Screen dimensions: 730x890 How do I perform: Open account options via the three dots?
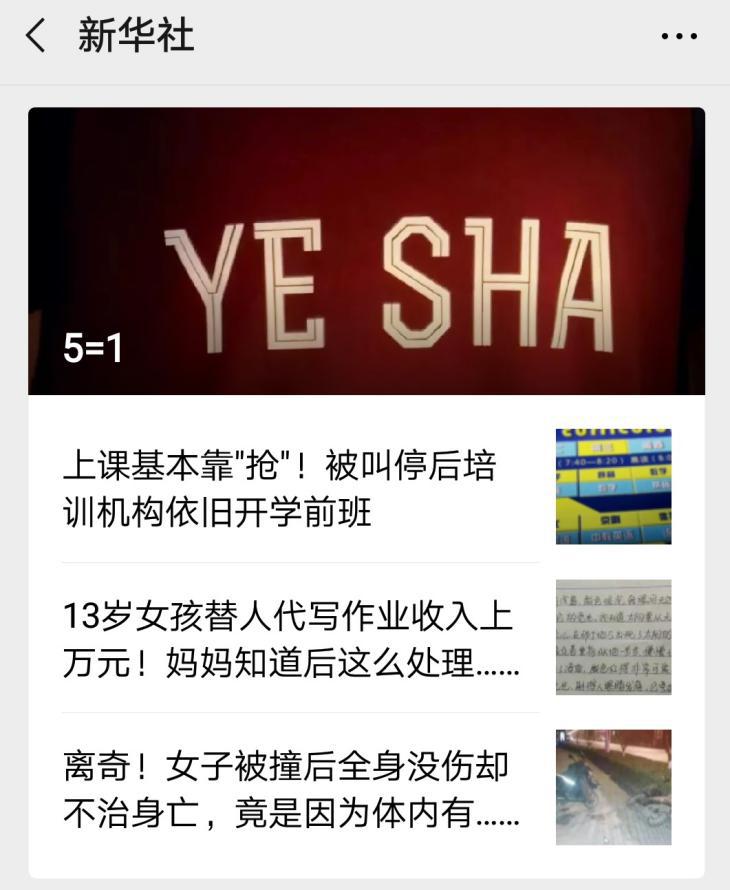(x=679, y=35)
